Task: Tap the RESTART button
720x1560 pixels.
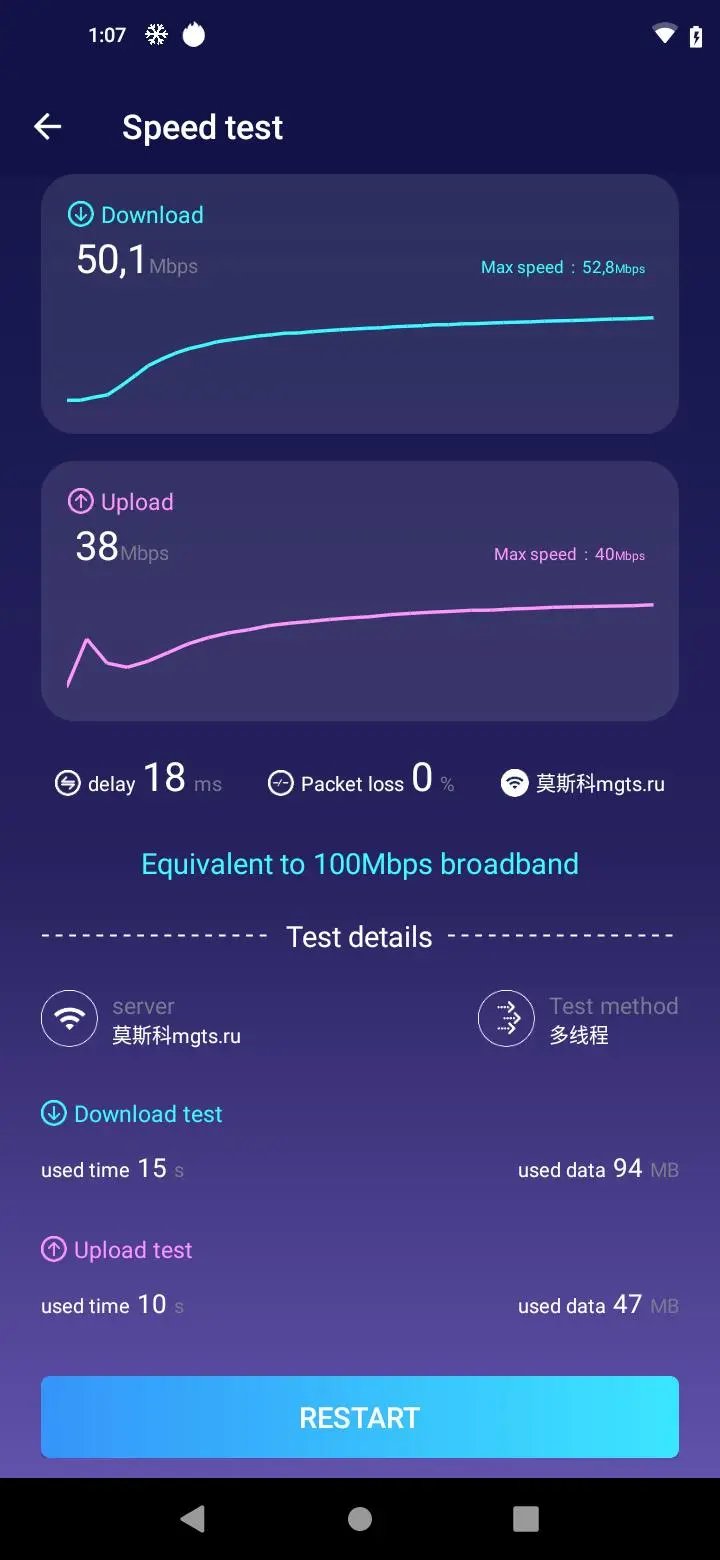Action: (360, 1417)
